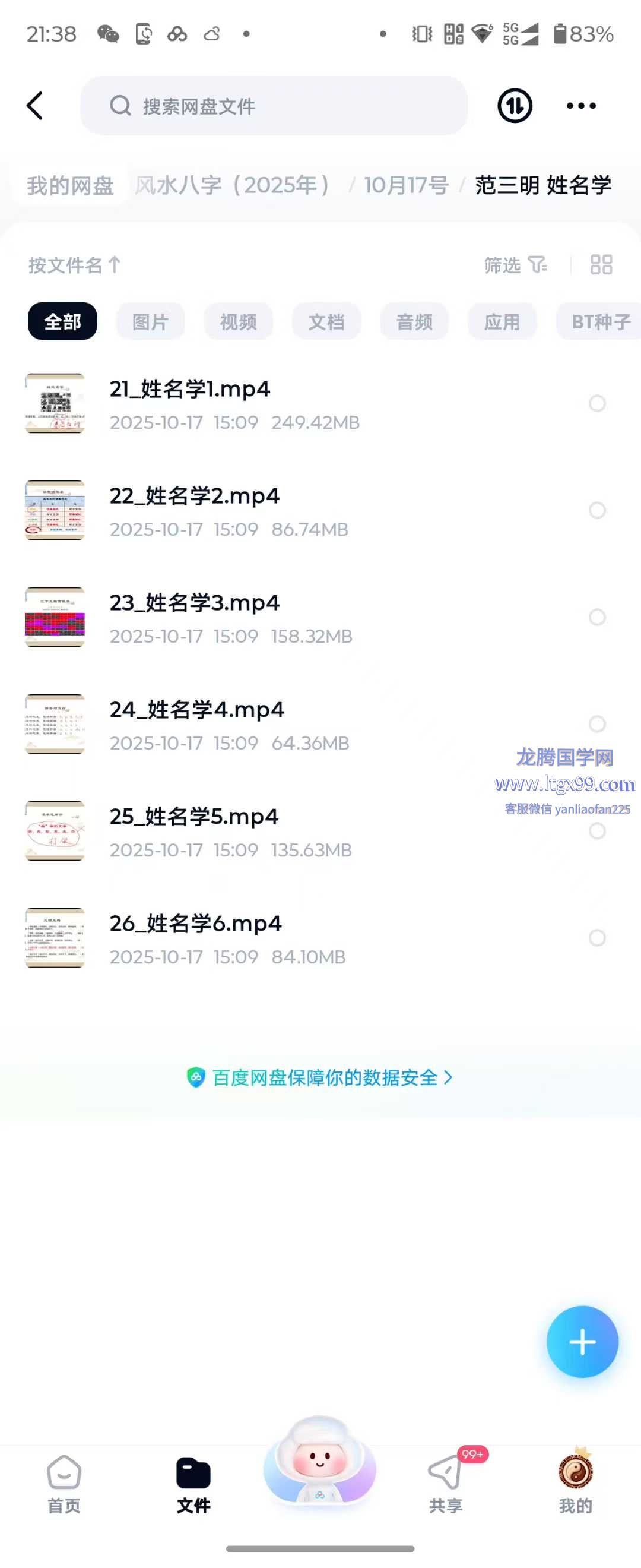
Task: Open the three-dot overflow menu
Action: (581, 106)
